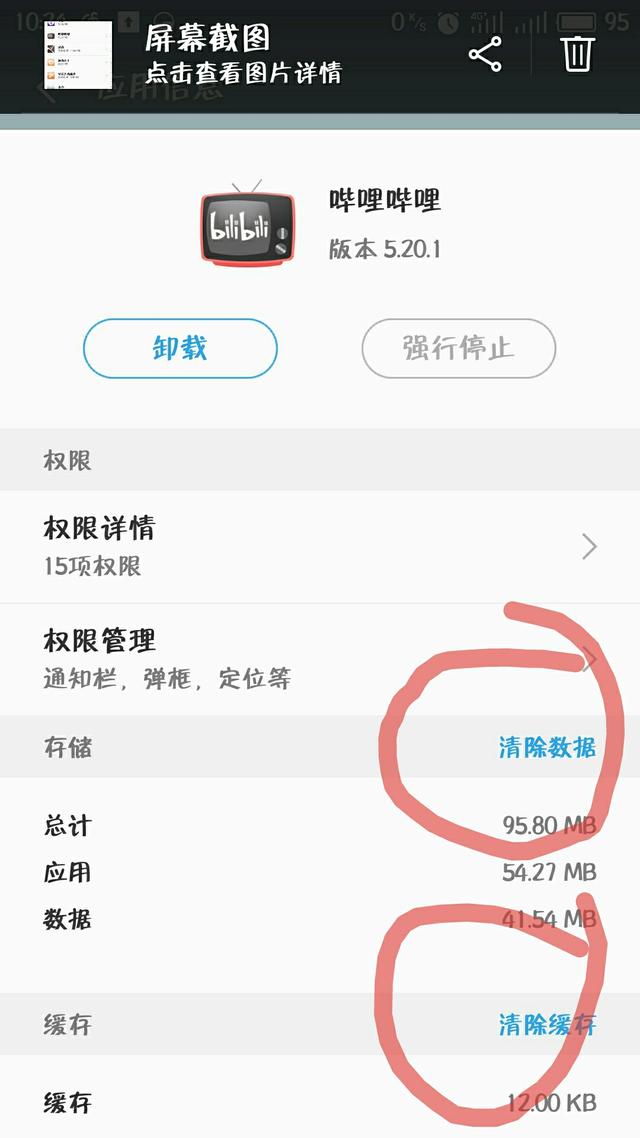640x1138 pixels.
Task: Open the 屏幕截图 image details notification
Action: coord(243,55)
